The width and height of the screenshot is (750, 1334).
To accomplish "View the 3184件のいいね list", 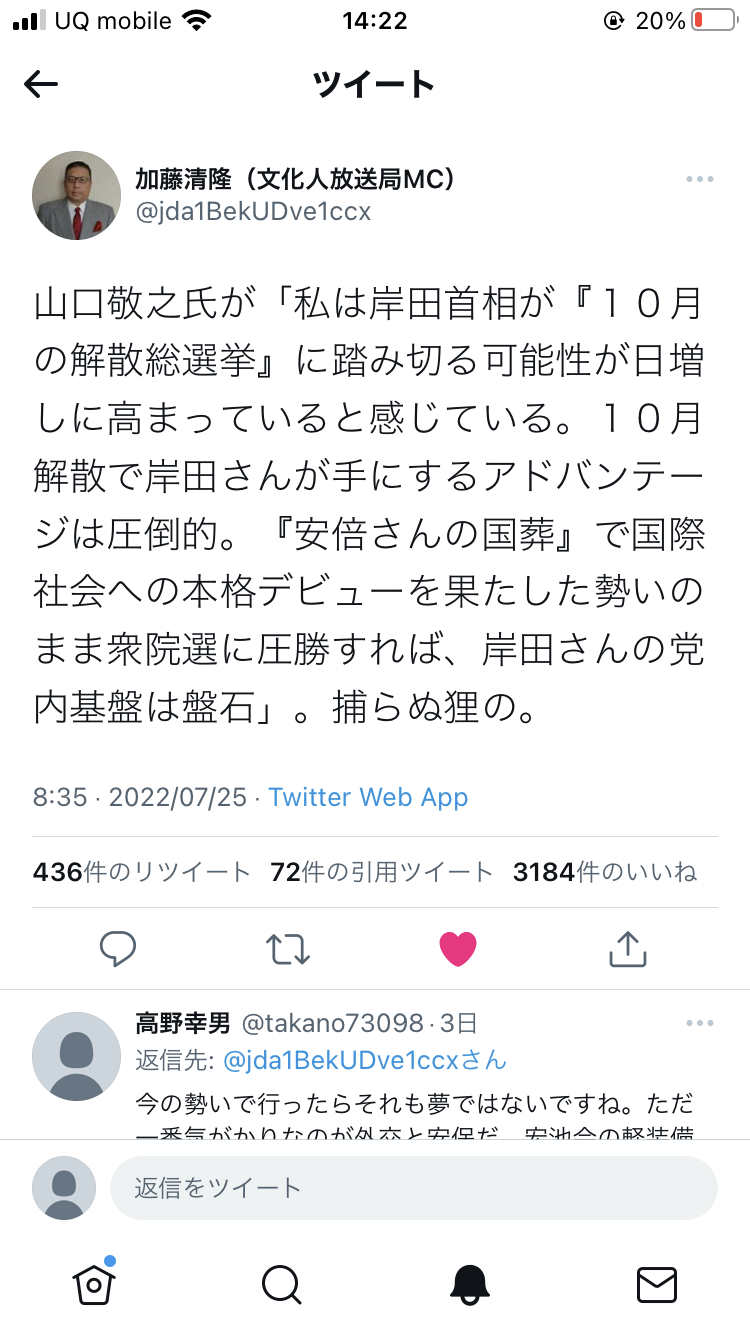I will point(604,872).
